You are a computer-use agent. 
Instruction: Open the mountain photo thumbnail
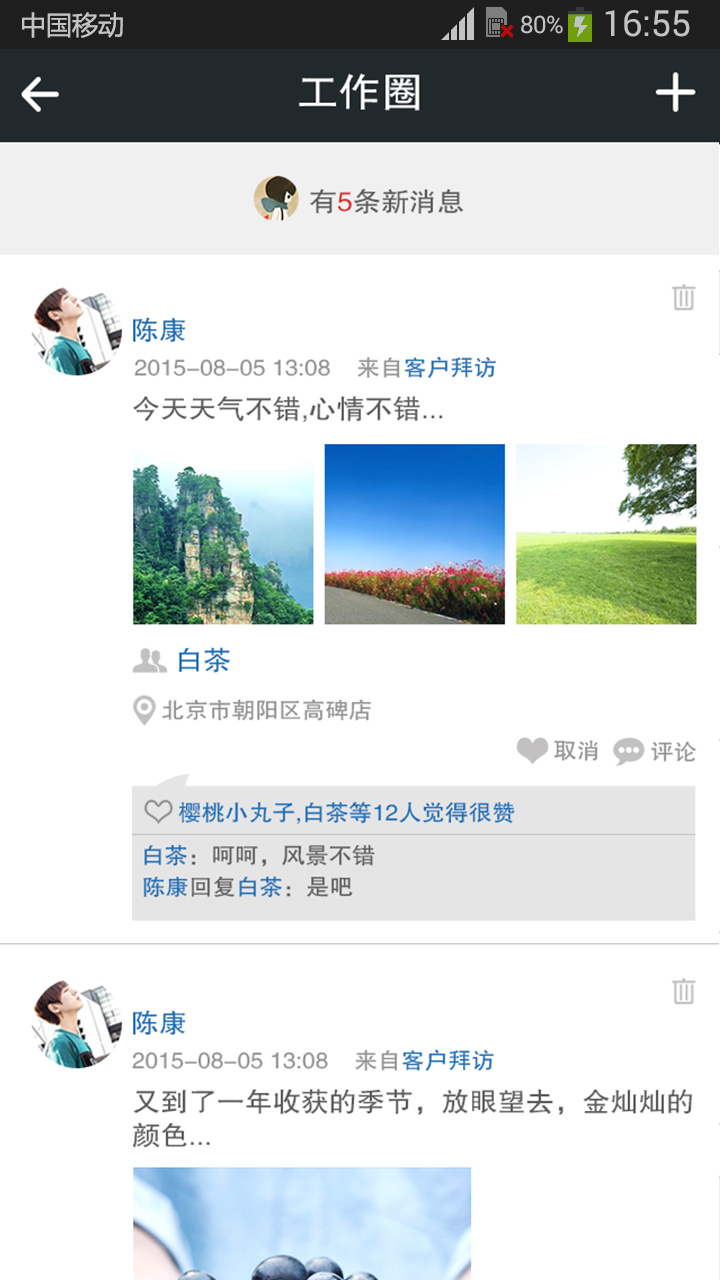click(x=223, y=534)
